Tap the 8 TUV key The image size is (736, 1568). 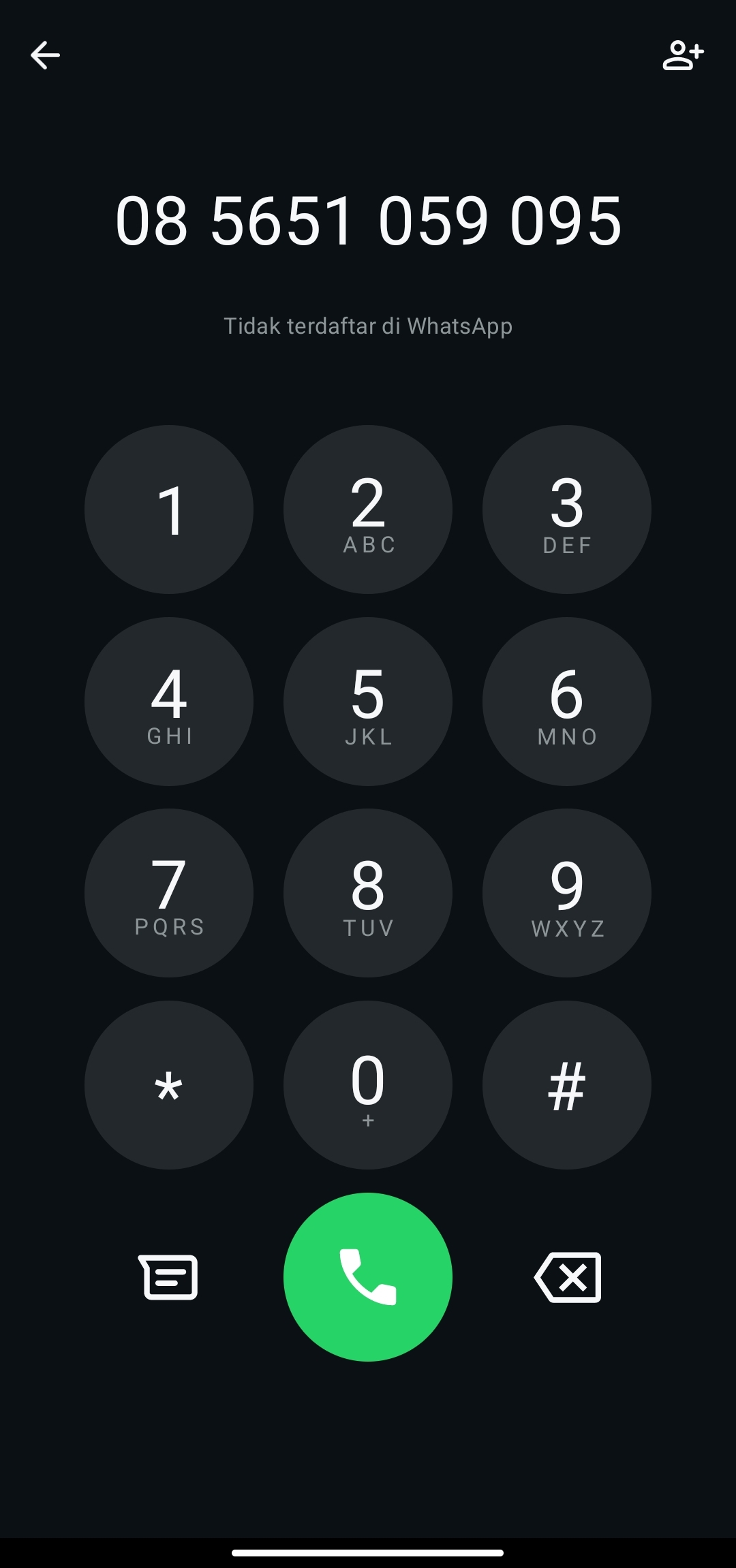(368, 893)
